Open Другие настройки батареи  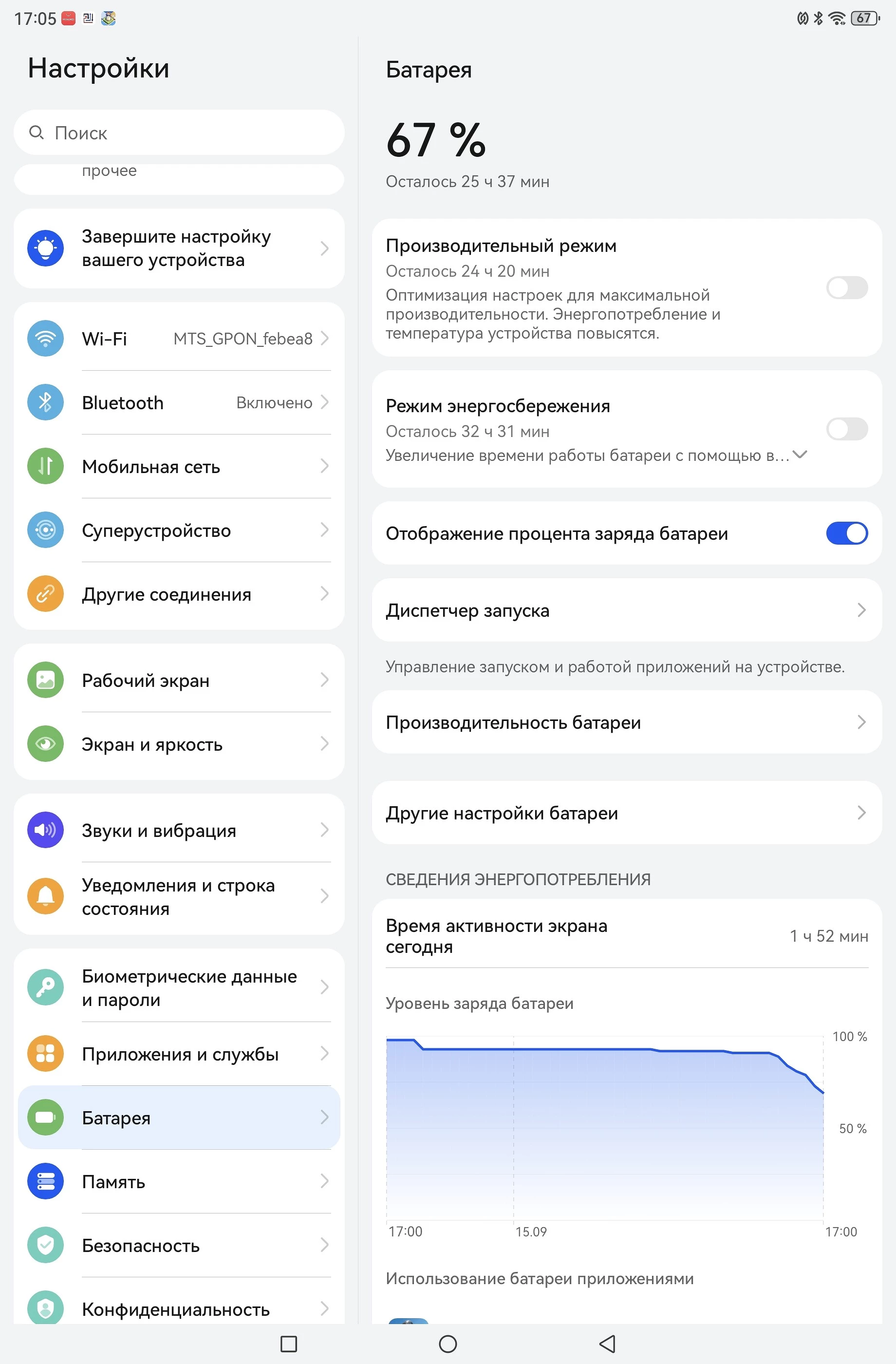click(627, 813)
